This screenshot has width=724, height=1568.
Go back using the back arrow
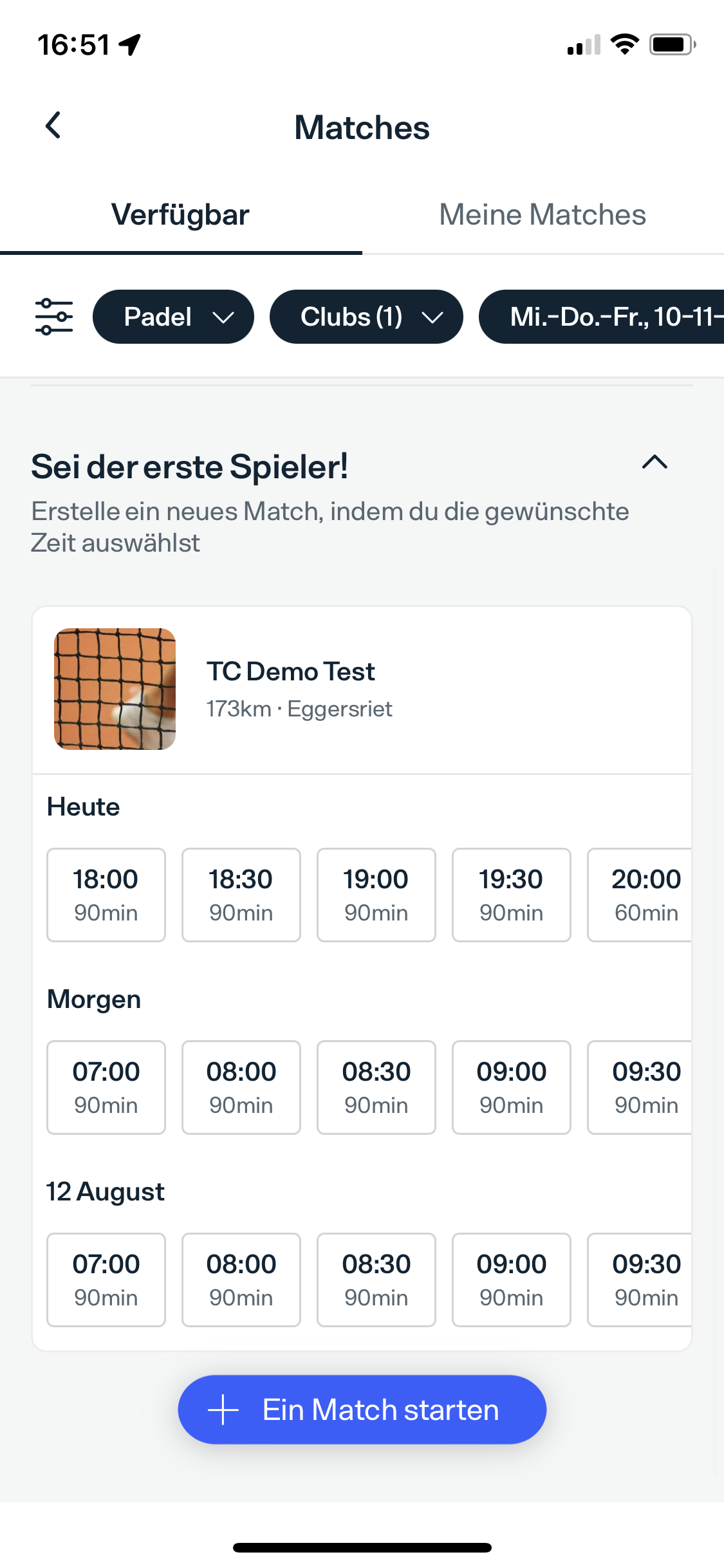coord(53,126)
